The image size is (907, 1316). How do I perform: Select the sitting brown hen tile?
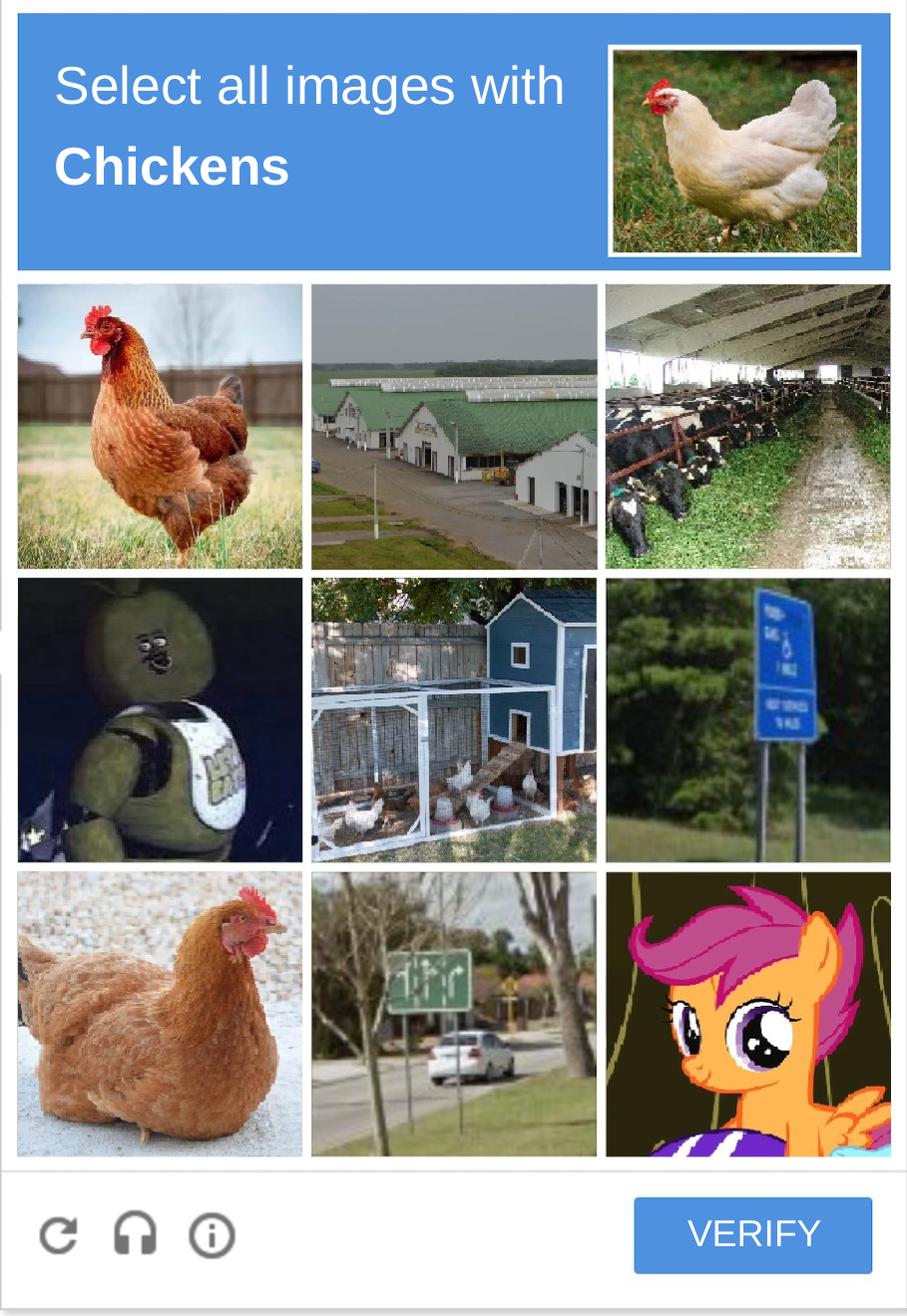click(x=160, y=1014)
